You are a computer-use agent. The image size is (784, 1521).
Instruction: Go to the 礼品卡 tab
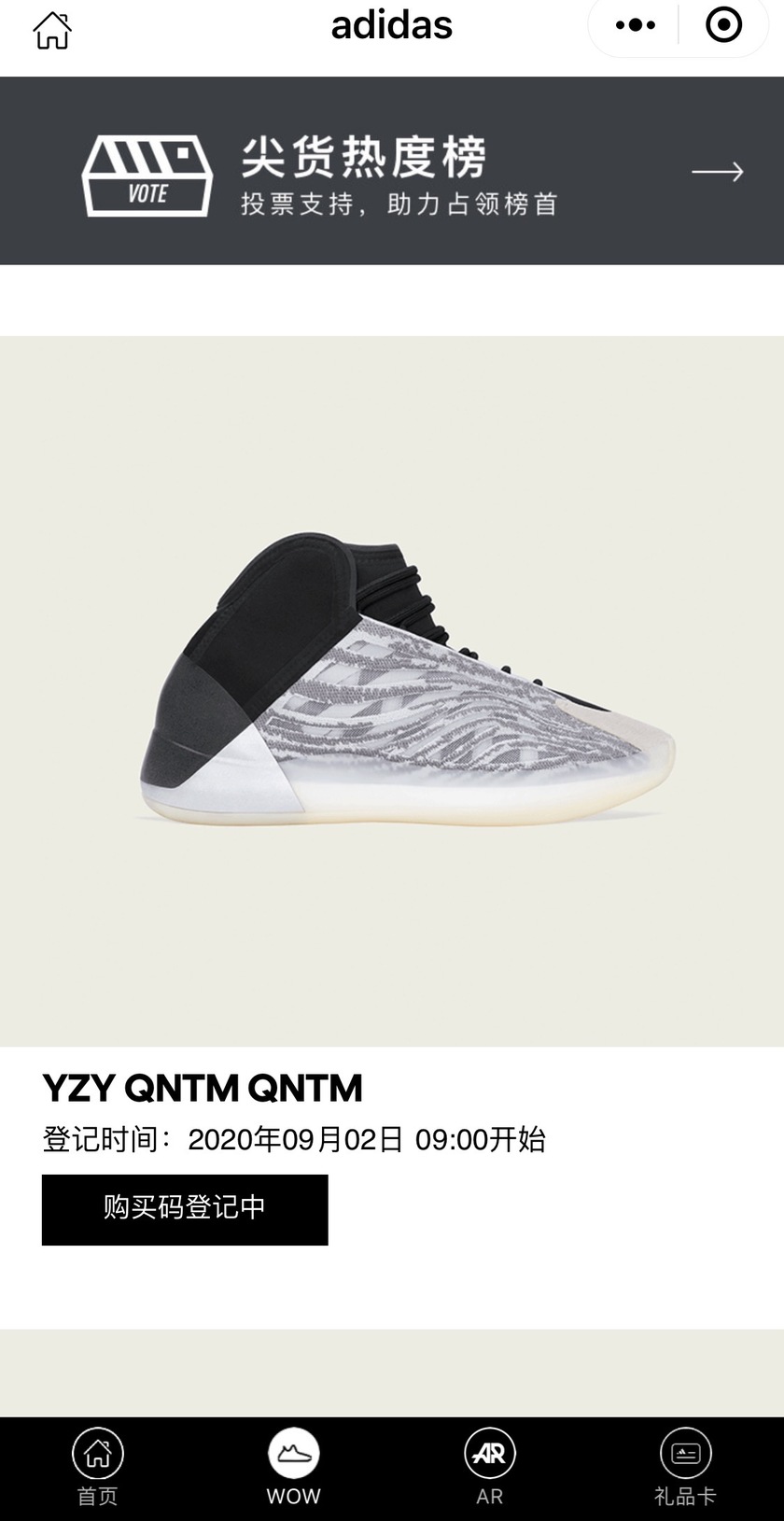tap(685, 1467)
